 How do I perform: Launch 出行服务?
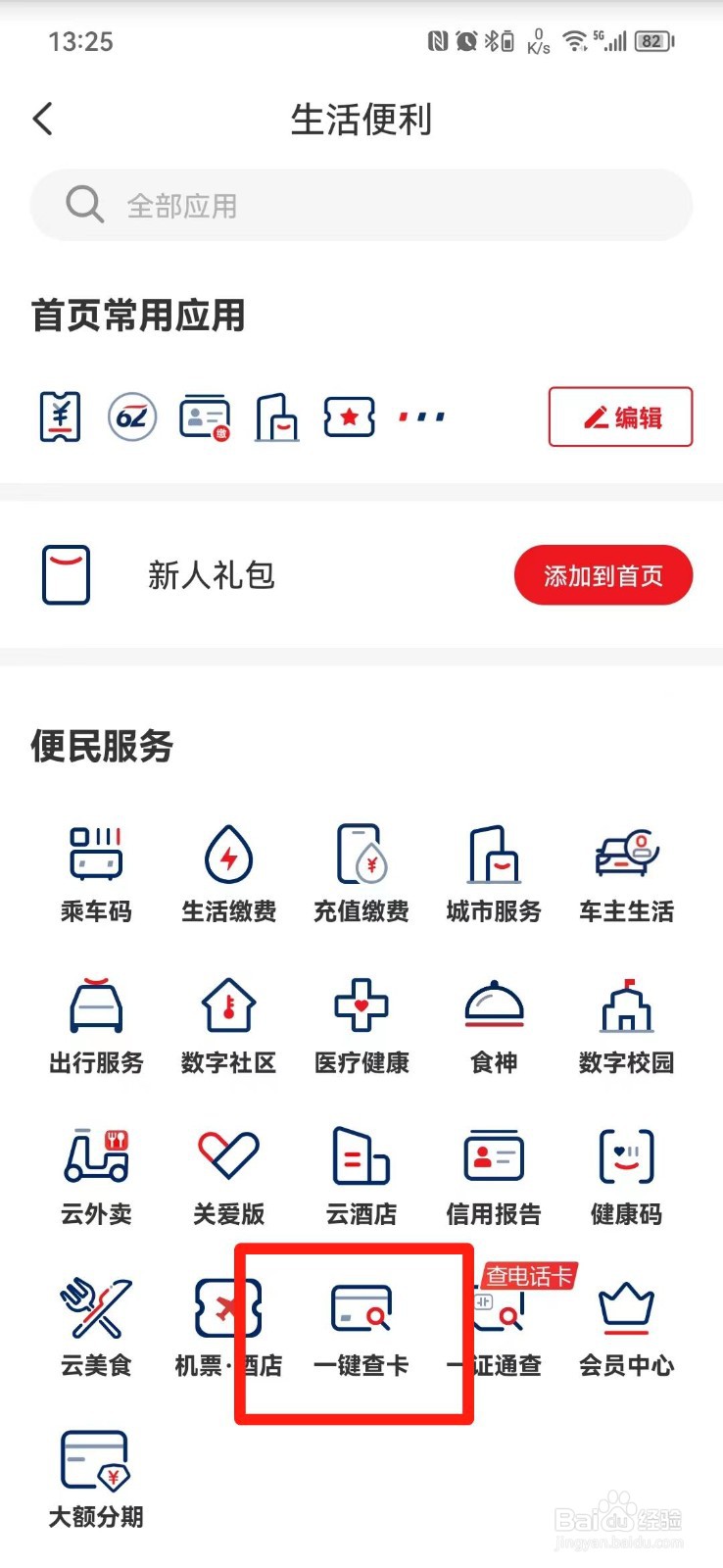pyautogui.click(x=96, y=1026)
